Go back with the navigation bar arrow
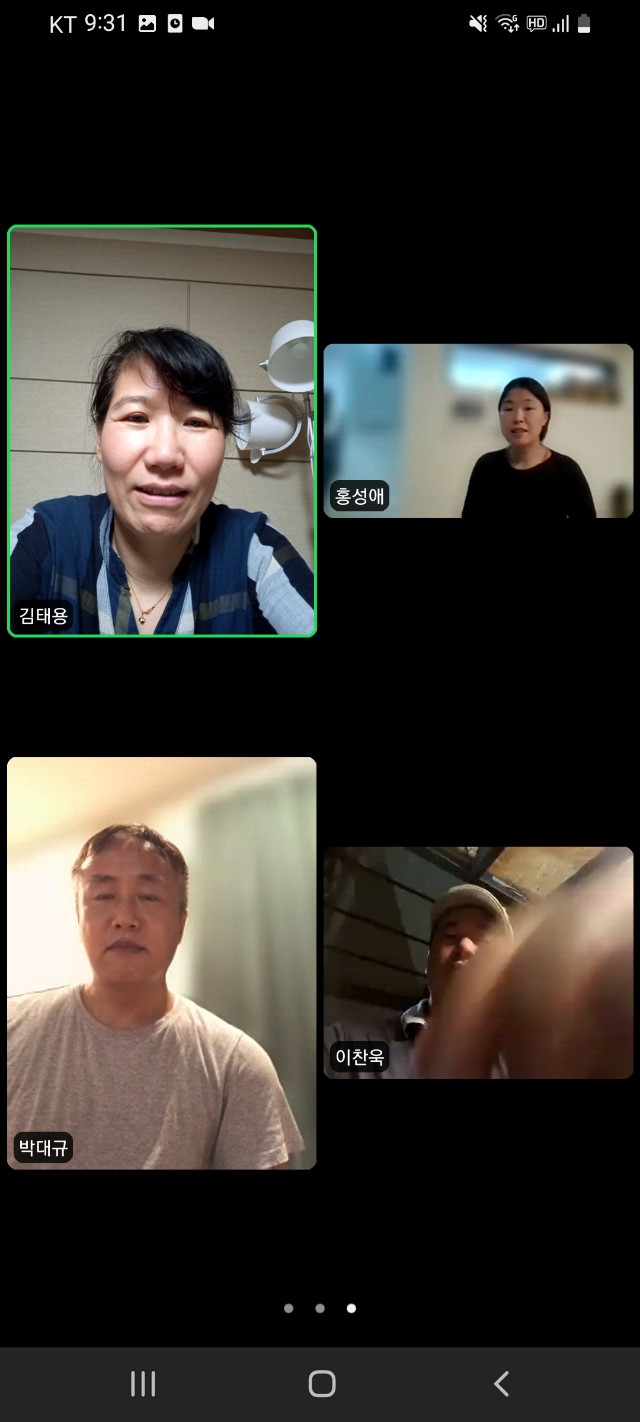Viewport: 640px width, 1422px height. [501, 1383]
